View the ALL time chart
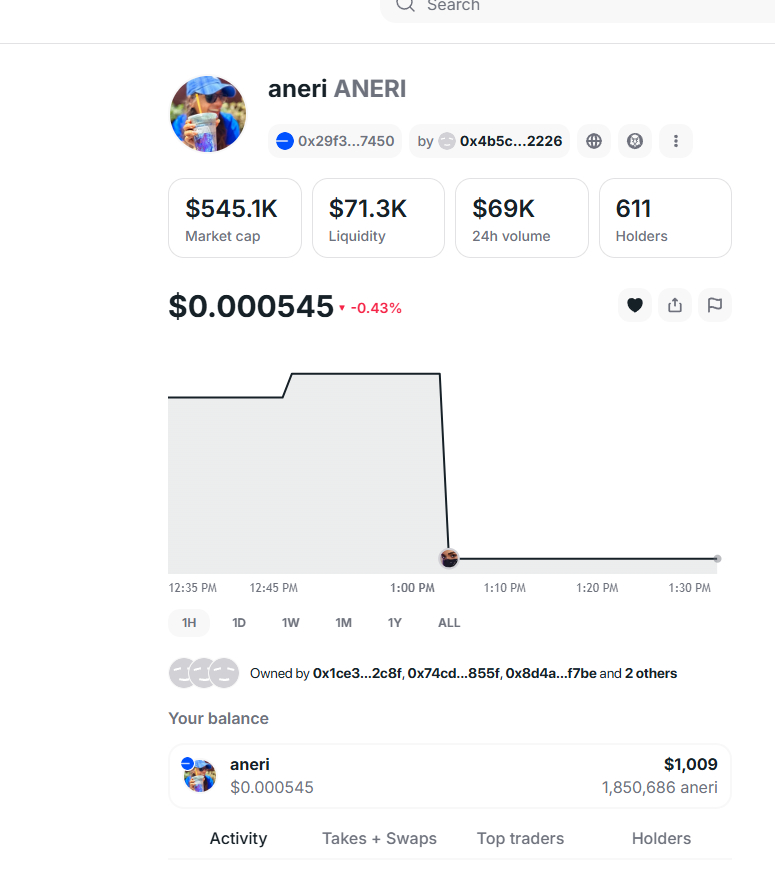This screenshot has height=878, width=775. click(449, 623)
